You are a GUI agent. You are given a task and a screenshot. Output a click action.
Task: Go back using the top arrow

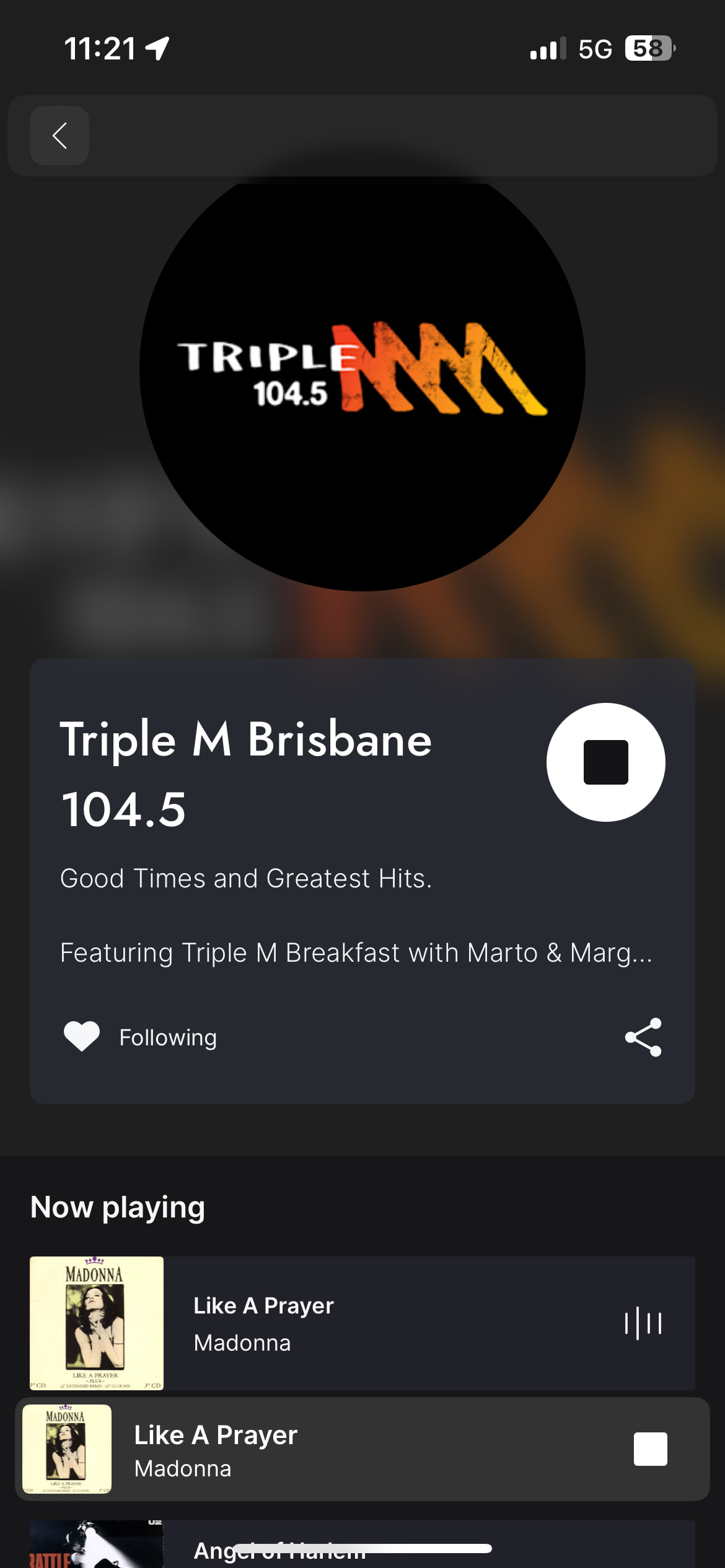pyautogui.click(x=59, y=136)
